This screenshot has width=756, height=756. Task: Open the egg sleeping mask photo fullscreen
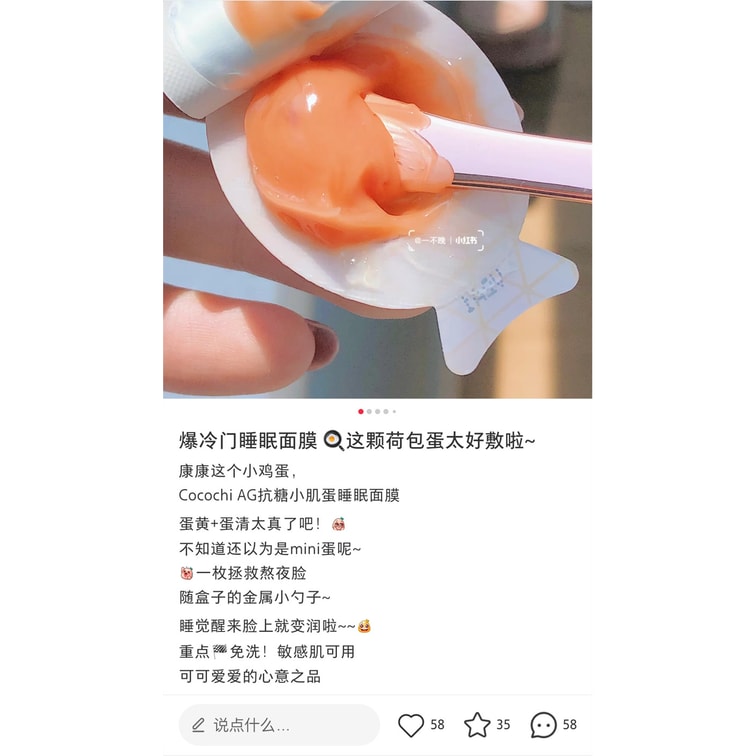(378, 199)
